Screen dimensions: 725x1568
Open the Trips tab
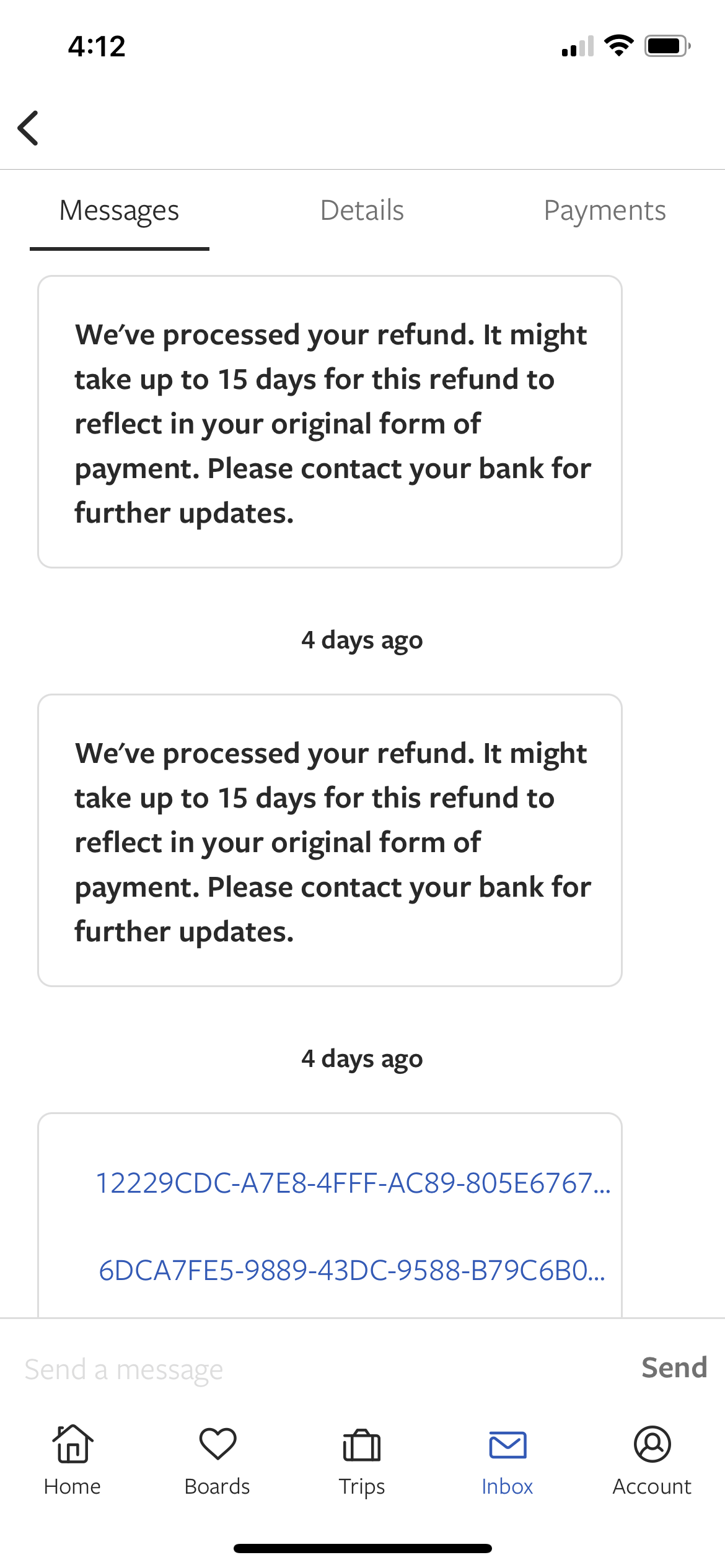[362, 1460]
